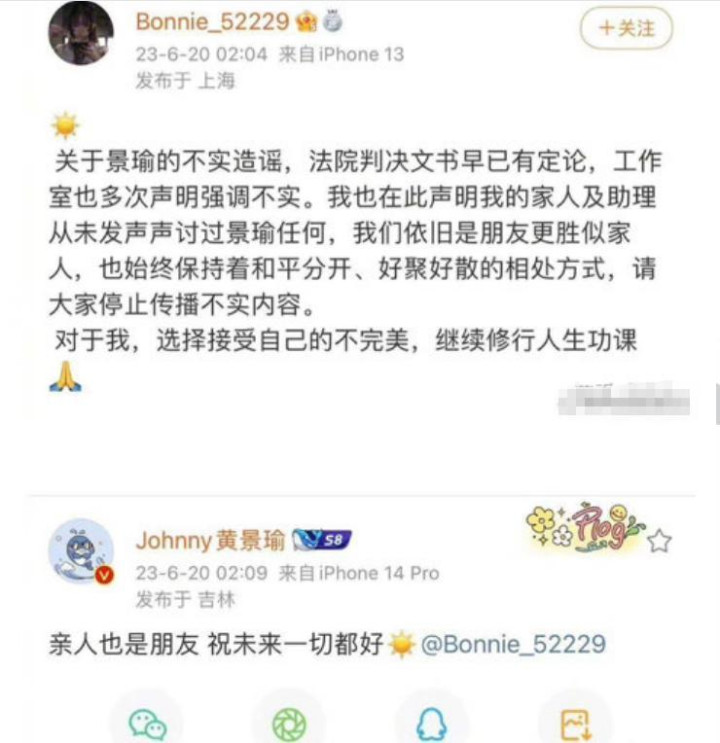Tap the @Bonnie_52229 mention link
Viewport: 720px width, 743px height.
click(x=513, y=643)
